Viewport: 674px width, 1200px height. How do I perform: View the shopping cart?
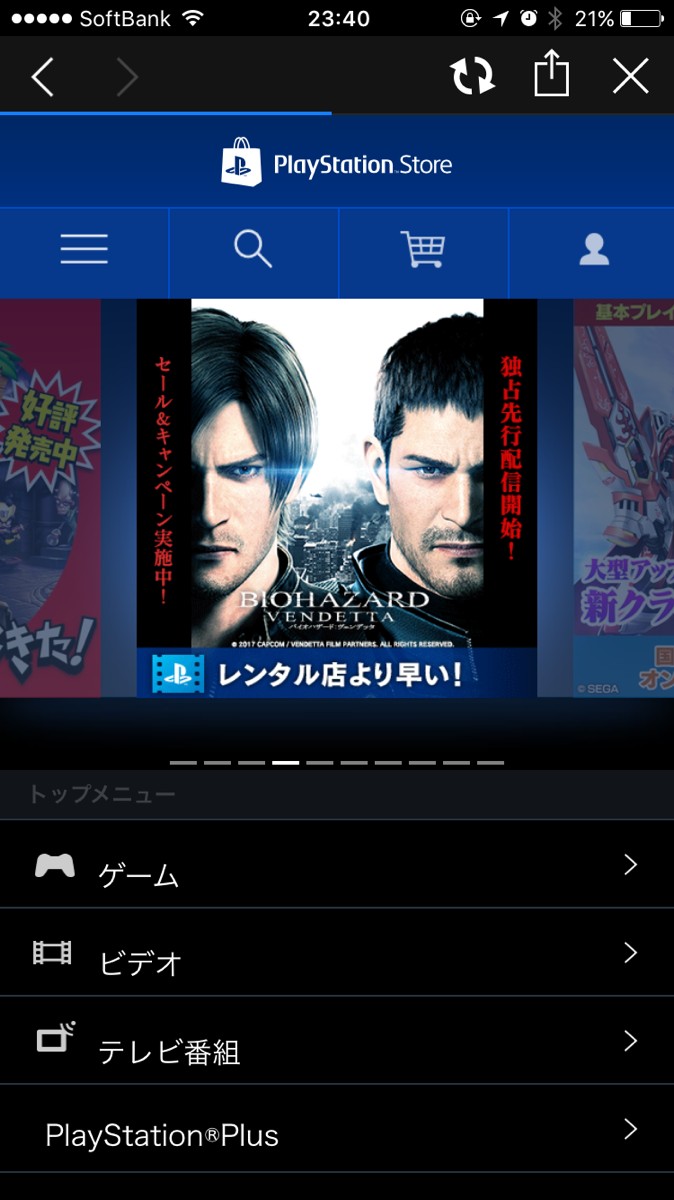click(422, 249)
